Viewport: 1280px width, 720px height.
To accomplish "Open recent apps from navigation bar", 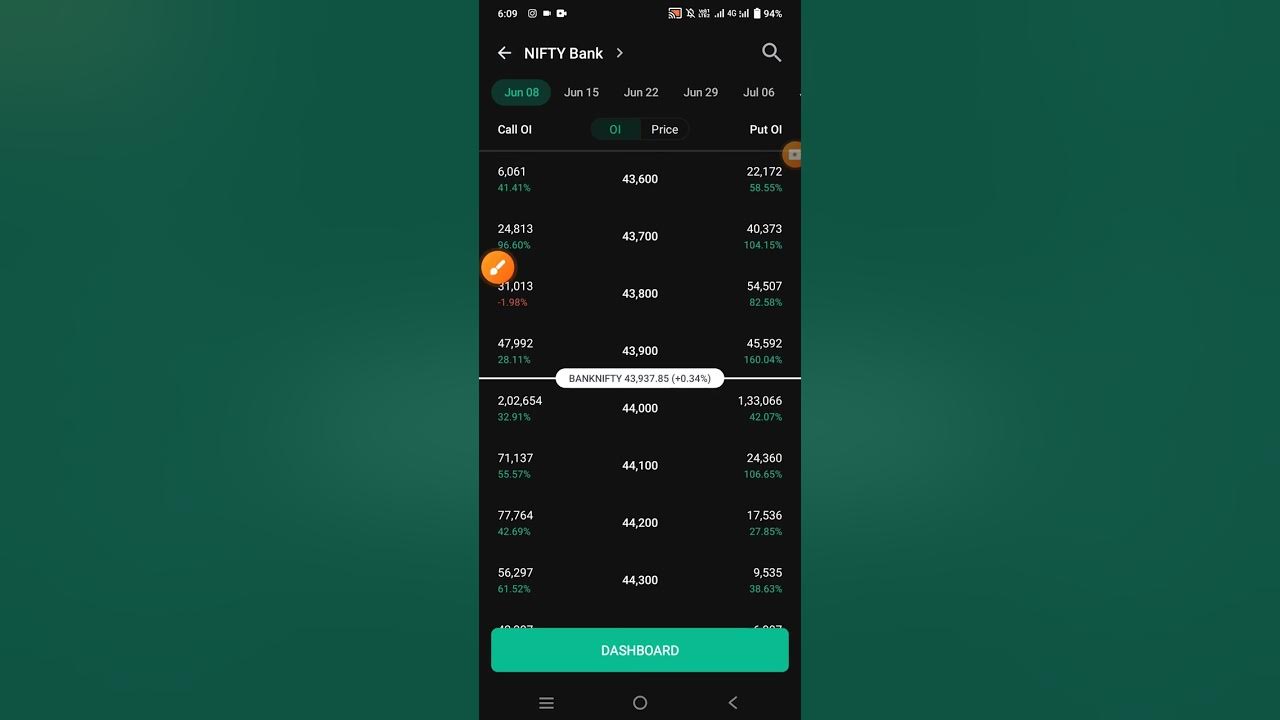I will tap(546, 703).
